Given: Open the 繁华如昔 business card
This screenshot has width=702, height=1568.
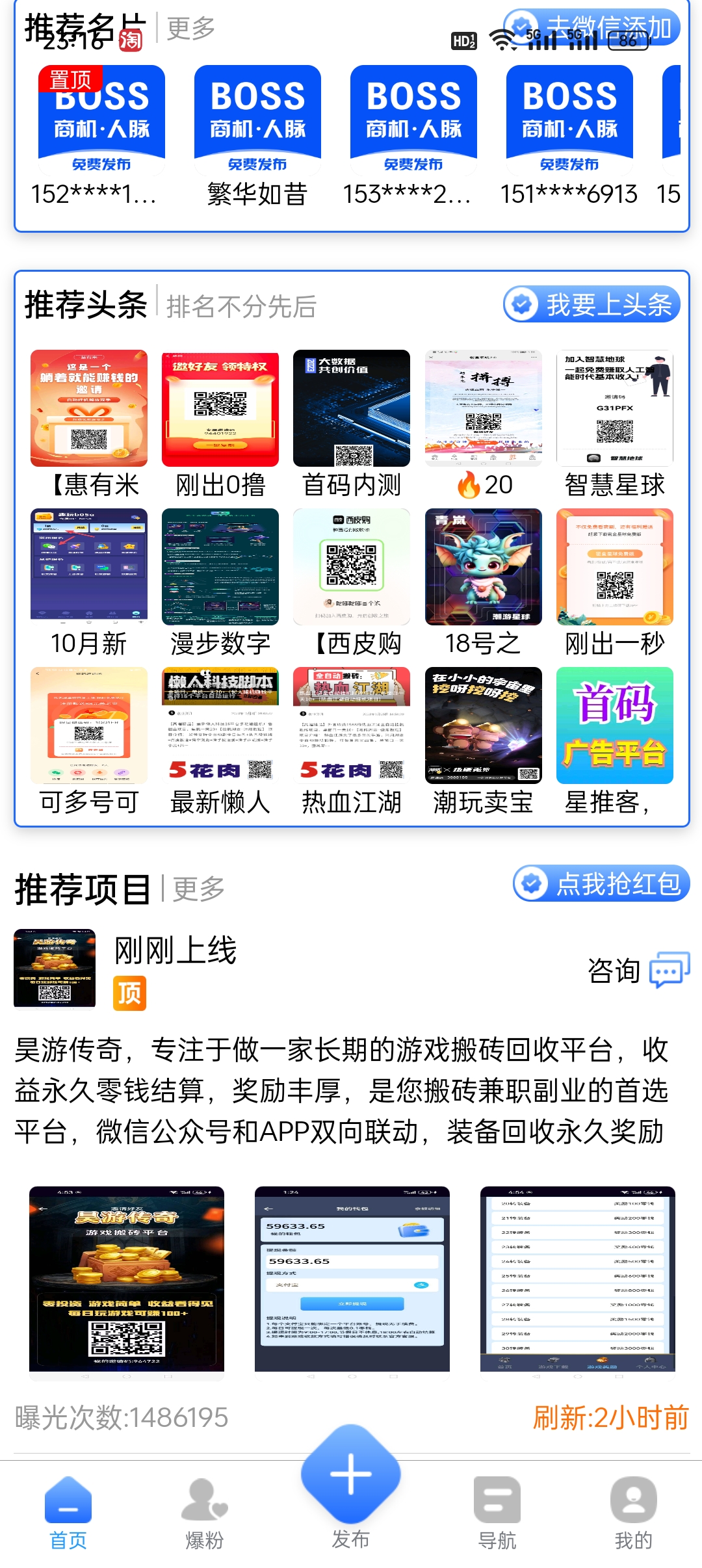Looking at the screenshot, I should 257,137.
